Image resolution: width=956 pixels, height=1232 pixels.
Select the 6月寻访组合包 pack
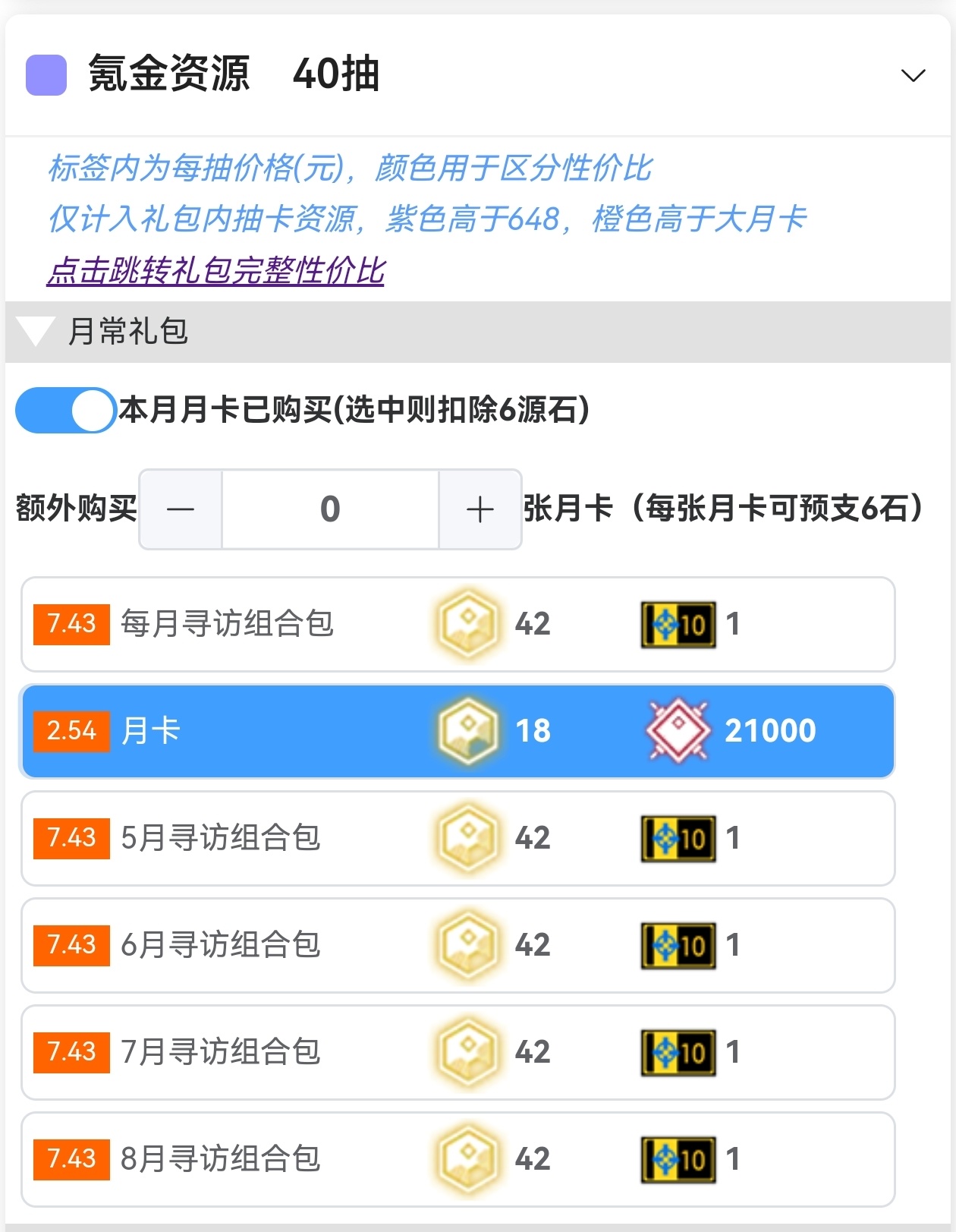pos(458,946)
